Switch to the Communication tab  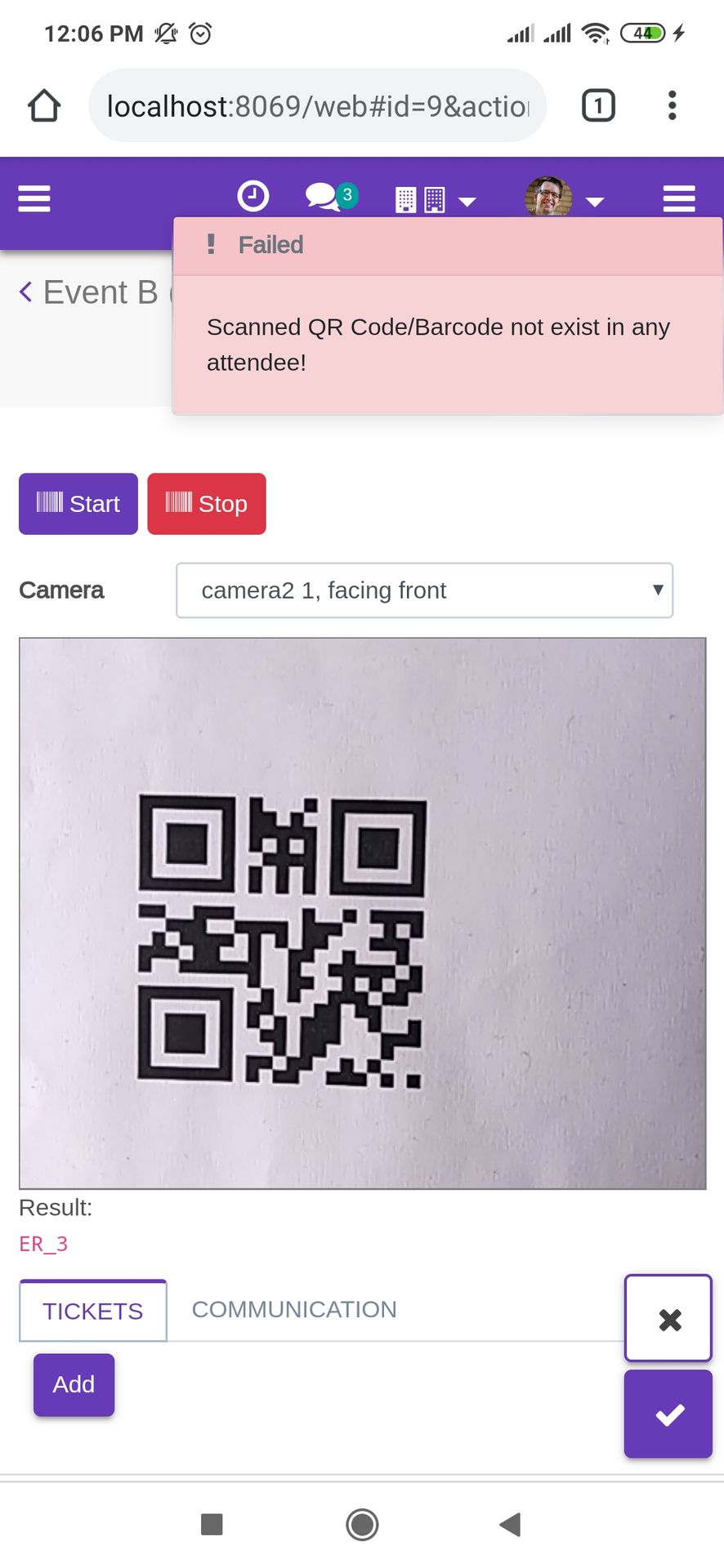click(x=294, y=1309)
